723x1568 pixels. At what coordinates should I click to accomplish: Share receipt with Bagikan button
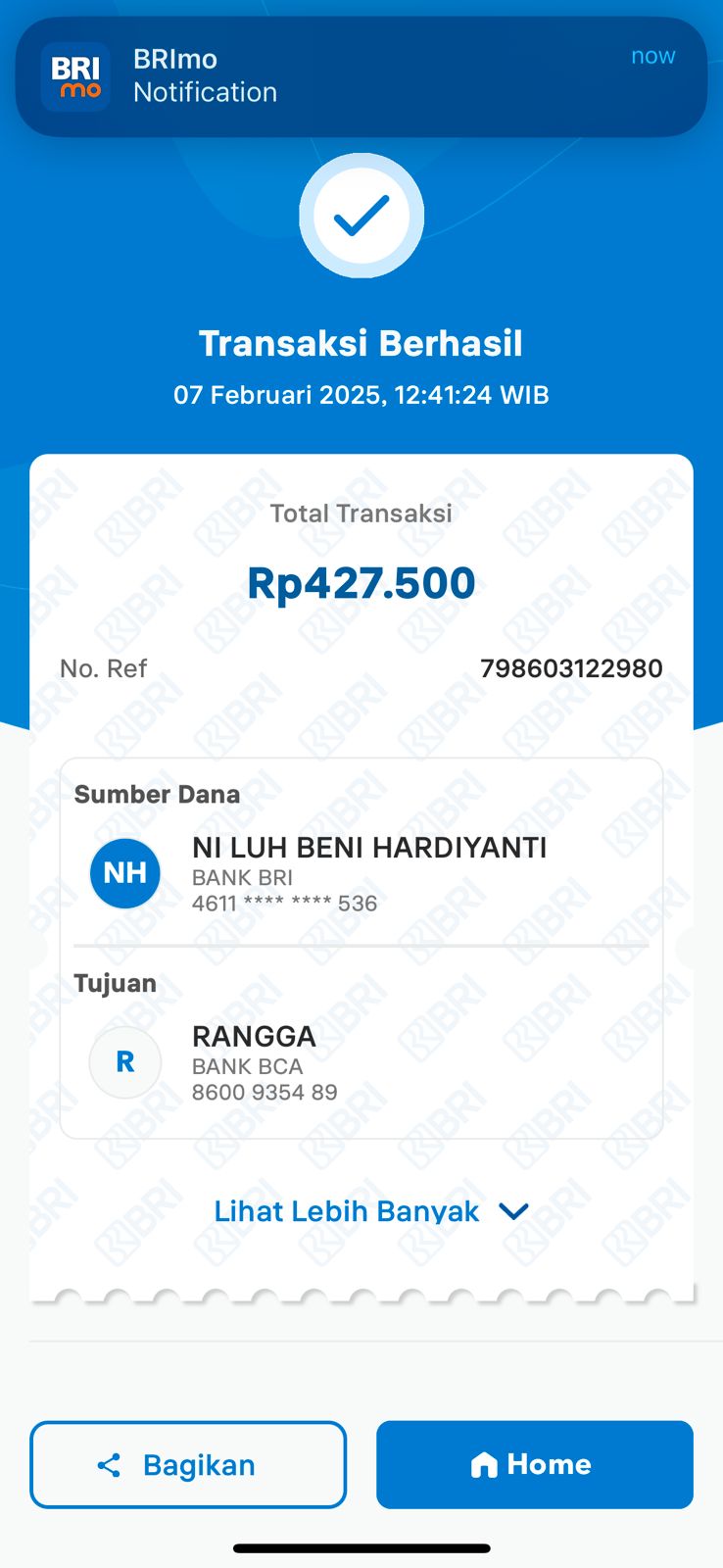(x=188, y=1465)
